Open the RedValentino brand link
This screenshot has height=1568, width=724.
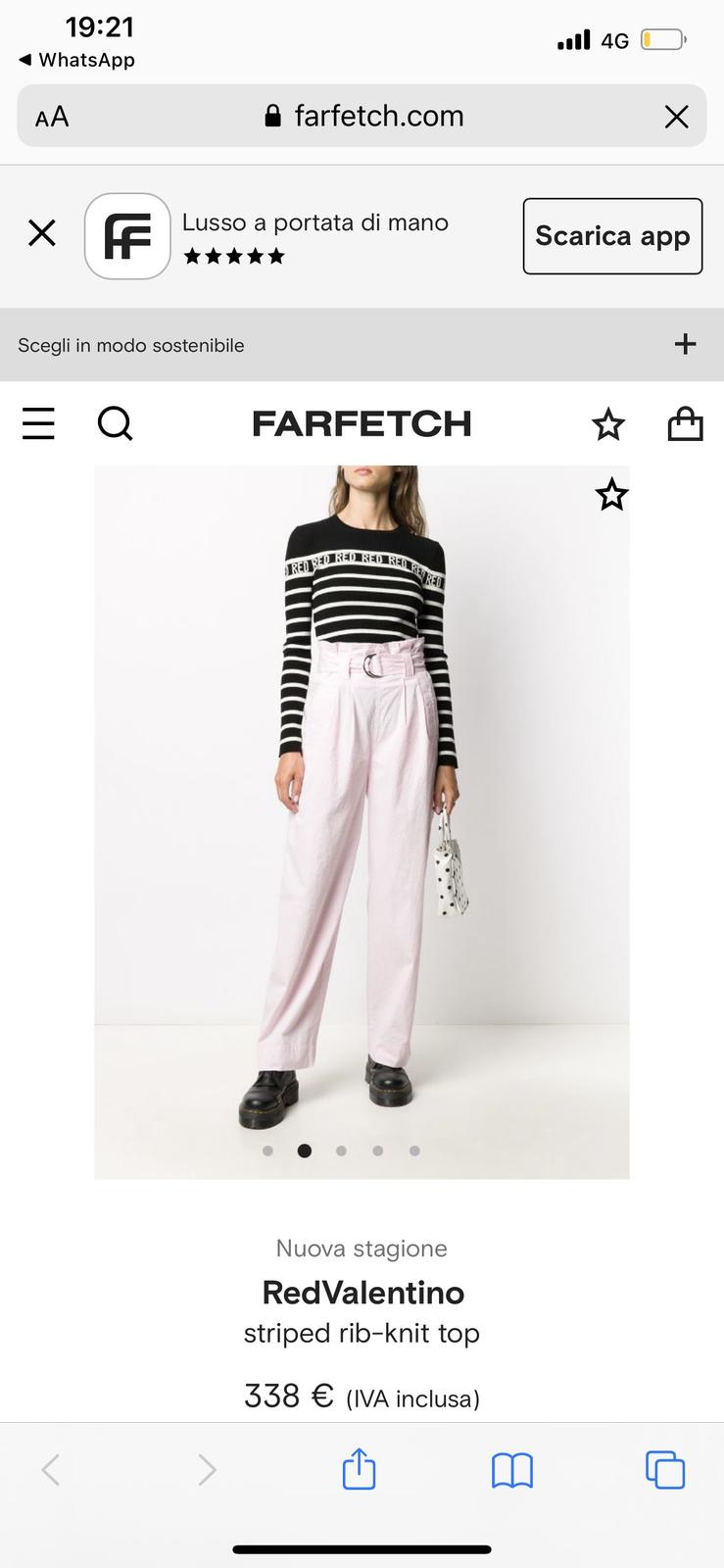[362, 1293]
